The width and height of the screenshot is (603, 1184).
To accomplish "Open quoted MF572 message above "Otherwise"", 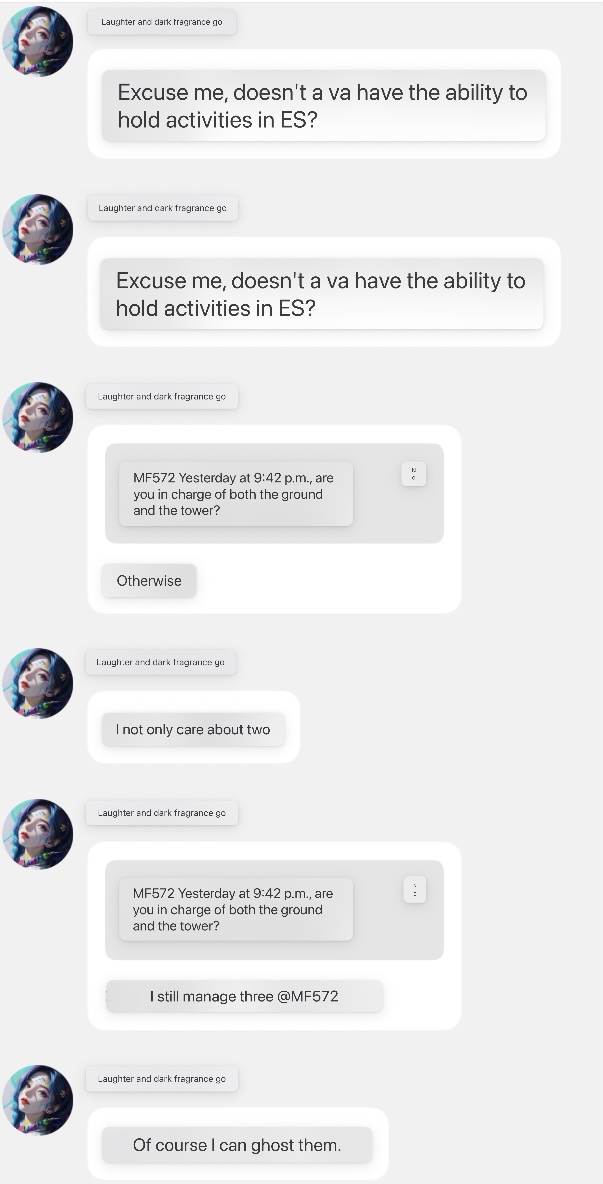I will click(235, 494).
